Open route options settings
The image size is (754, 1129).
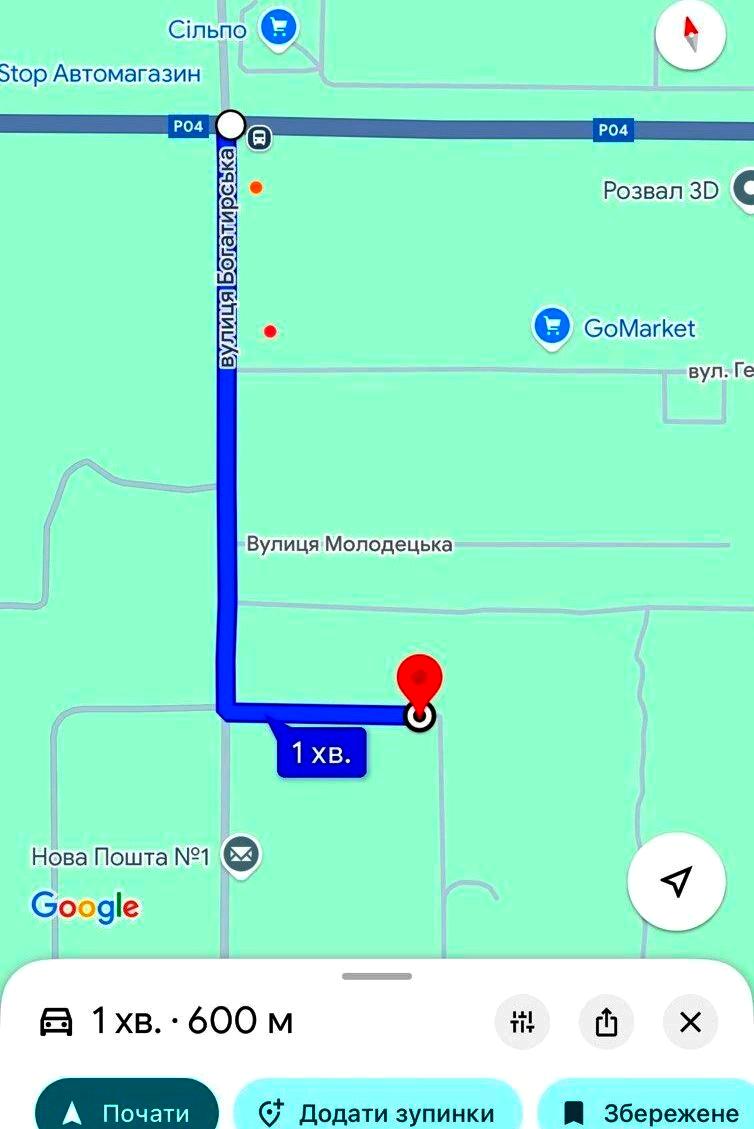point(522,1022)
